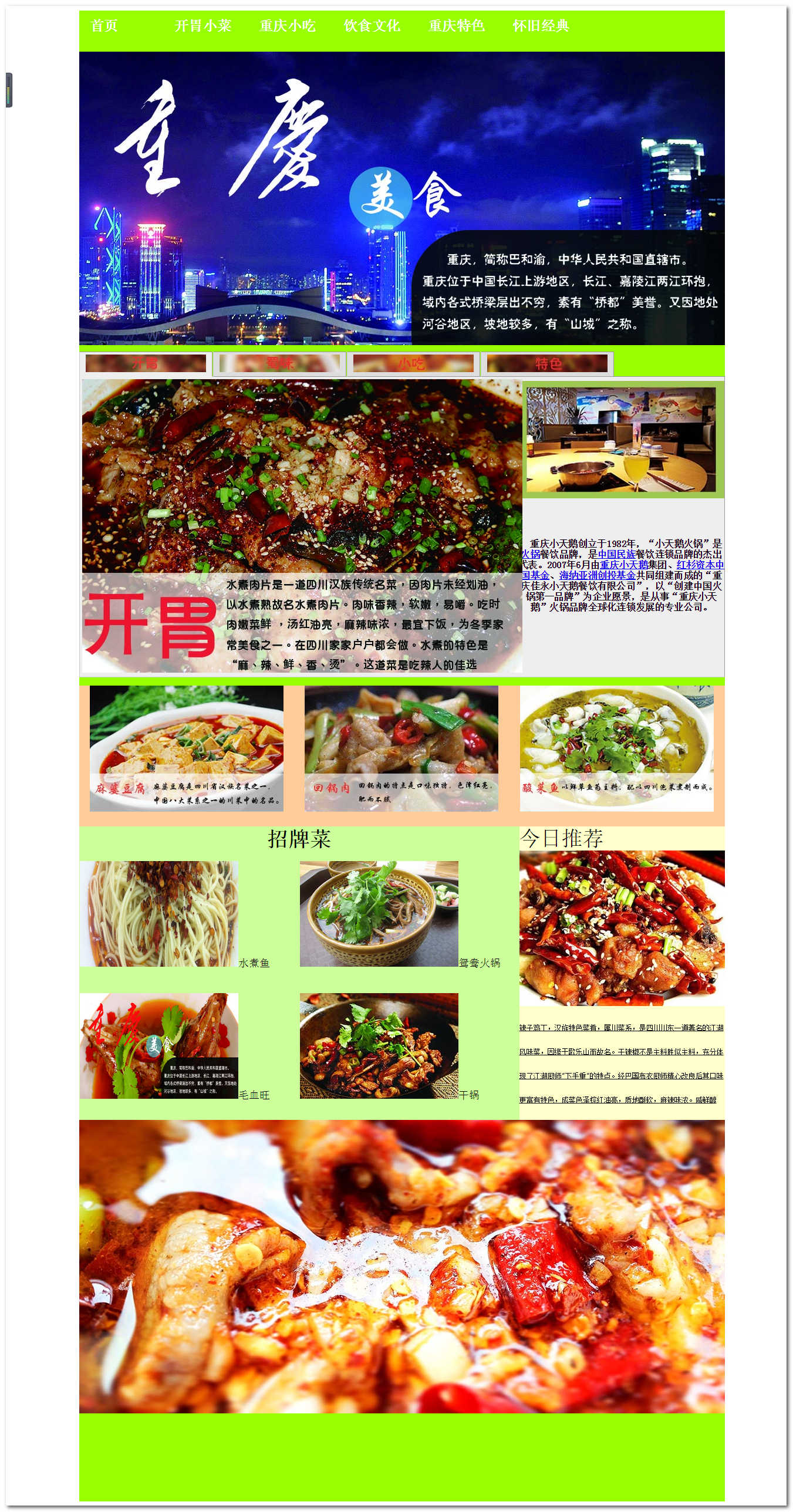The width and height of the screenshot is (793, 1512).
Task: Open the 重庆小天鹅 group link
Action: pyautogui.click(x=624, y=565)
